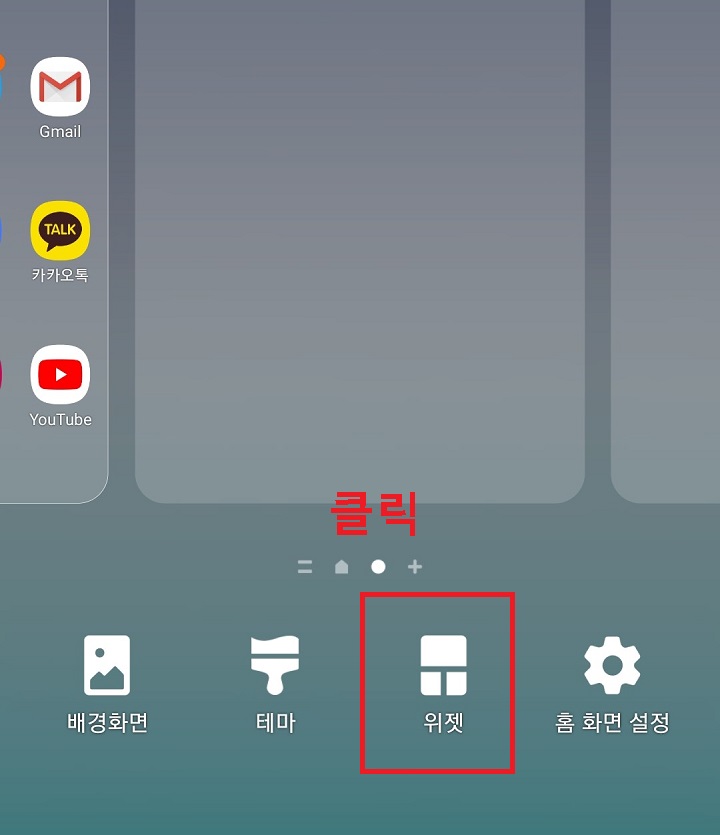Screen dimensions: 720x835
Task: Add a new home page with plus
Action: tap(415, 566)
